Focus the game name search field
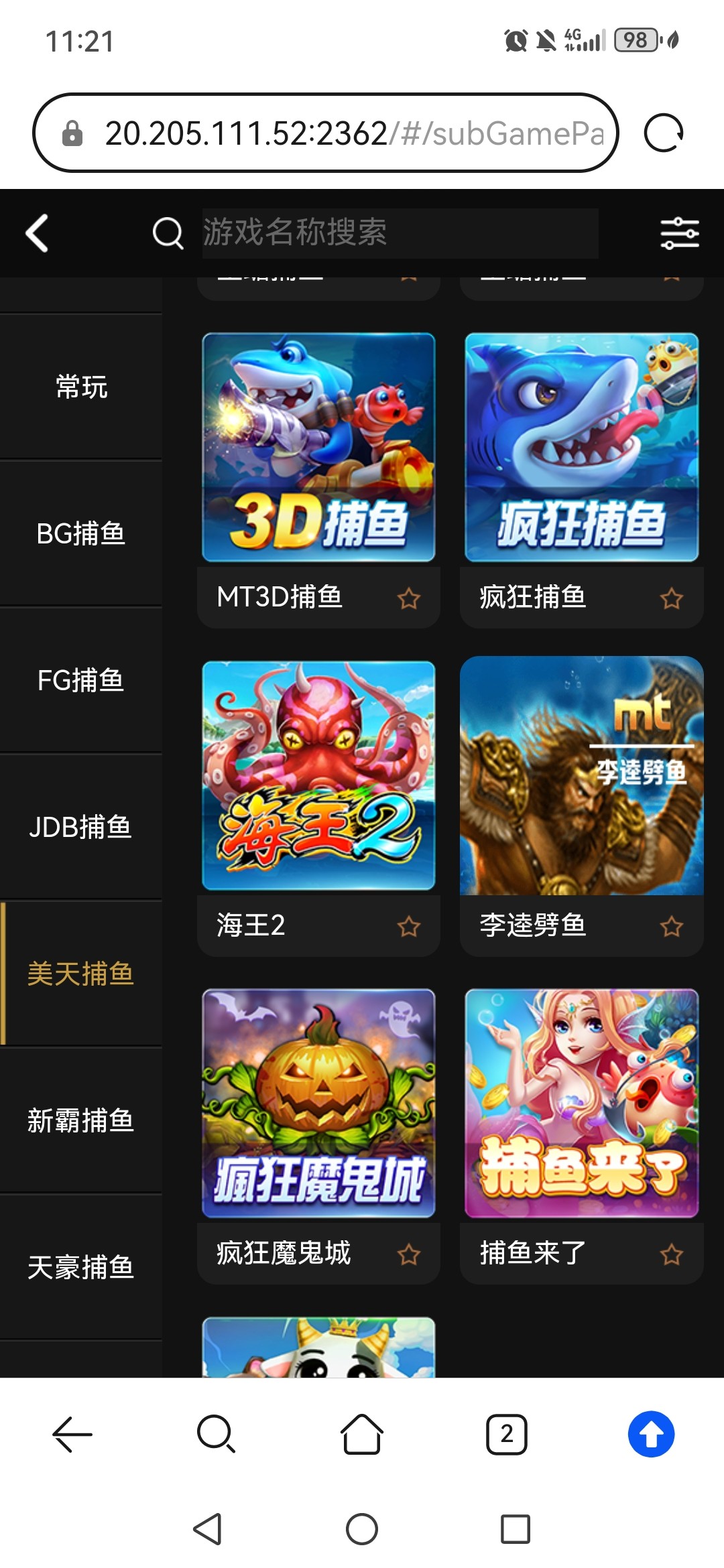 400,233
